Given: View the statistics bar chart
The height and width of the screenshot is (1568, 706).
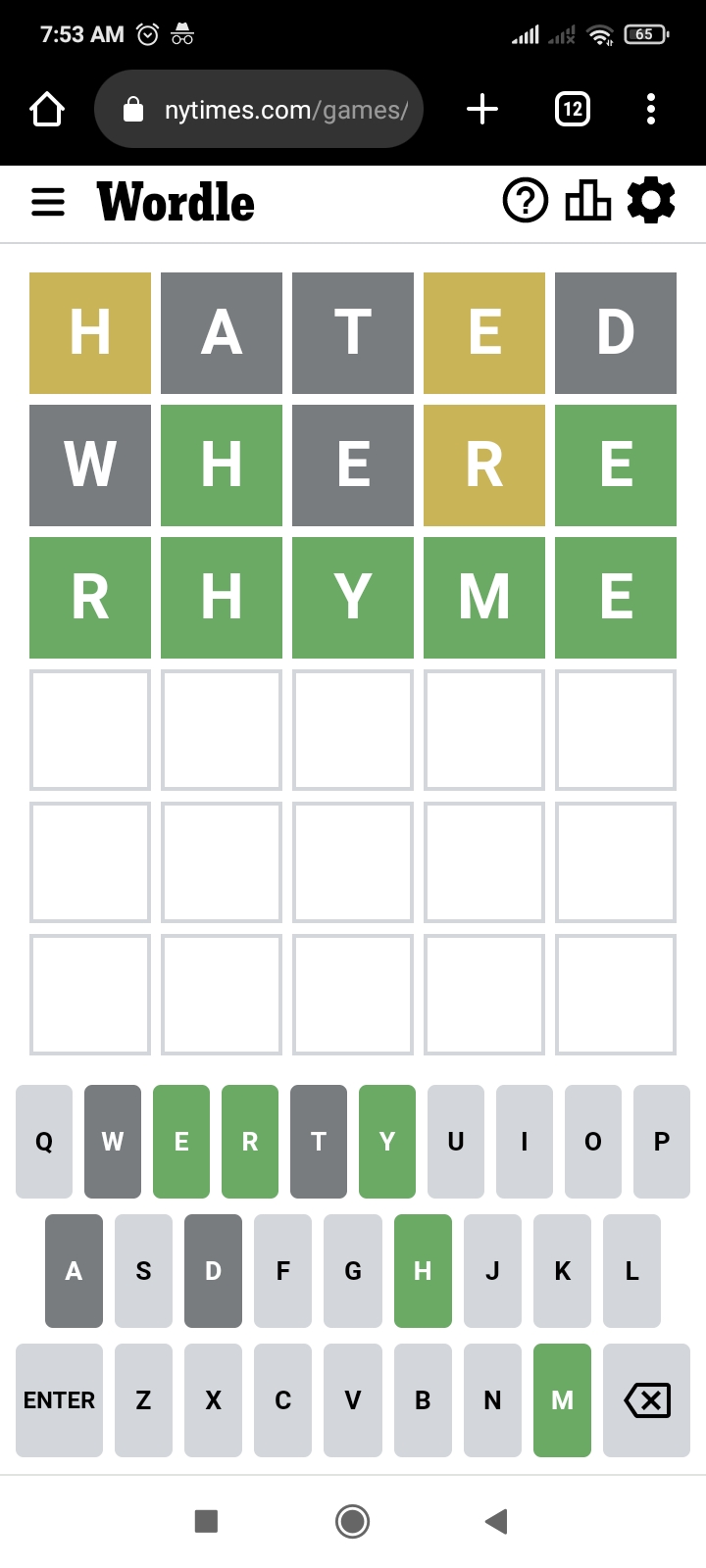Looking at the screenshot, I should pyautogui.click(x=588, y=201).
